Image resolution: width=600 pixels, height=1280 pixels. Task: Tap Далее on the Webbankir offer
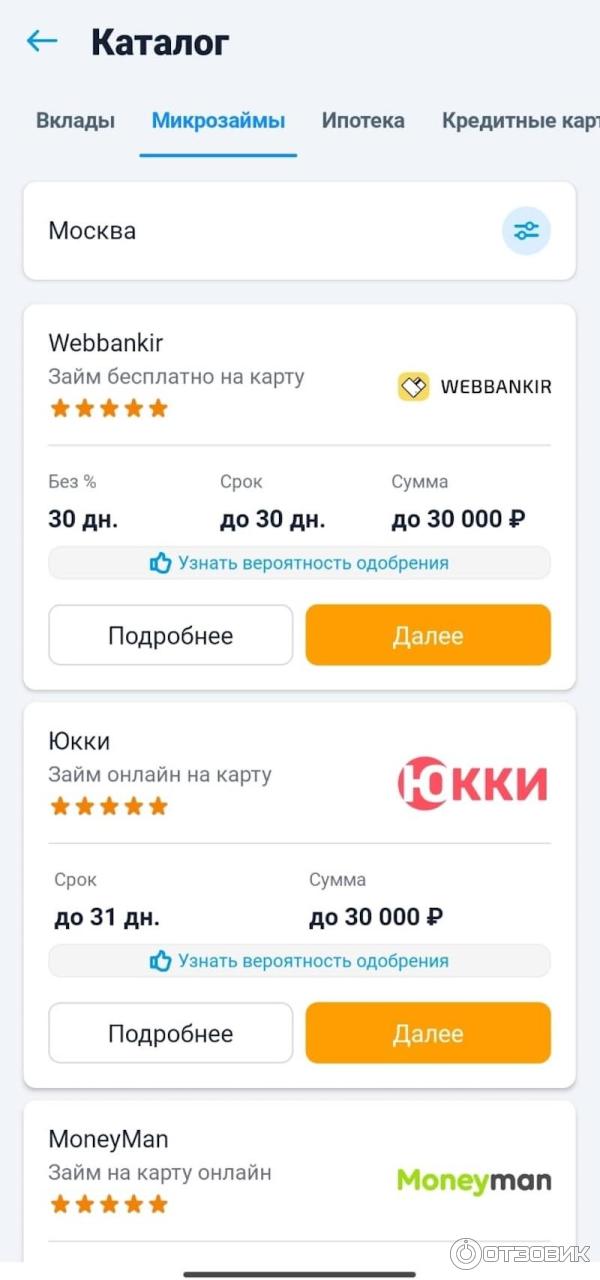pos(428,635)
